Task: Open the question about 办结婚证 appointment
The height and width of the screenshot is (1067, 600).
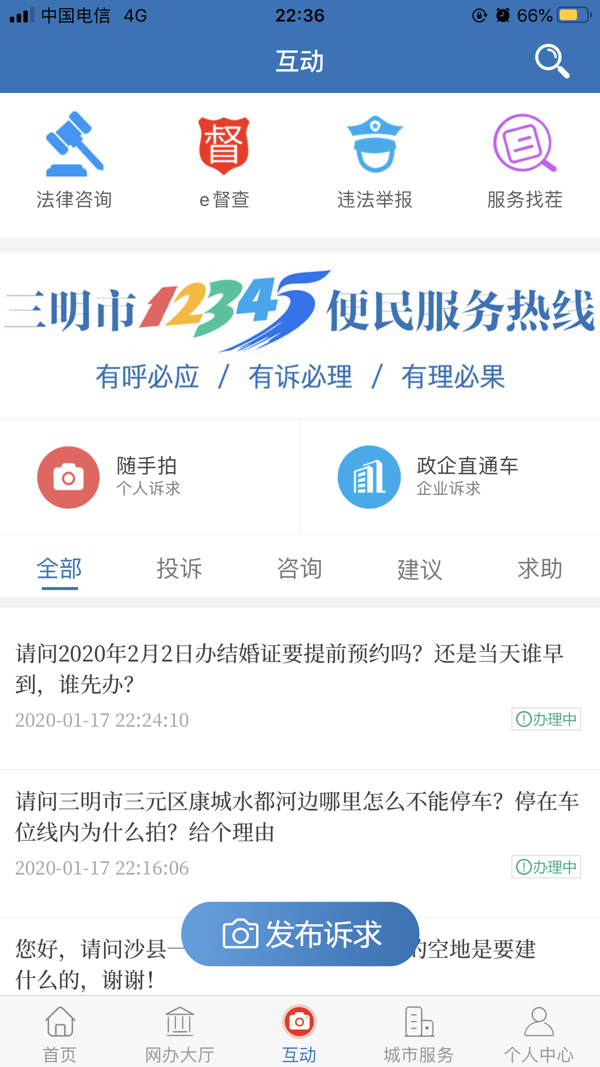Action: [290, 669]
